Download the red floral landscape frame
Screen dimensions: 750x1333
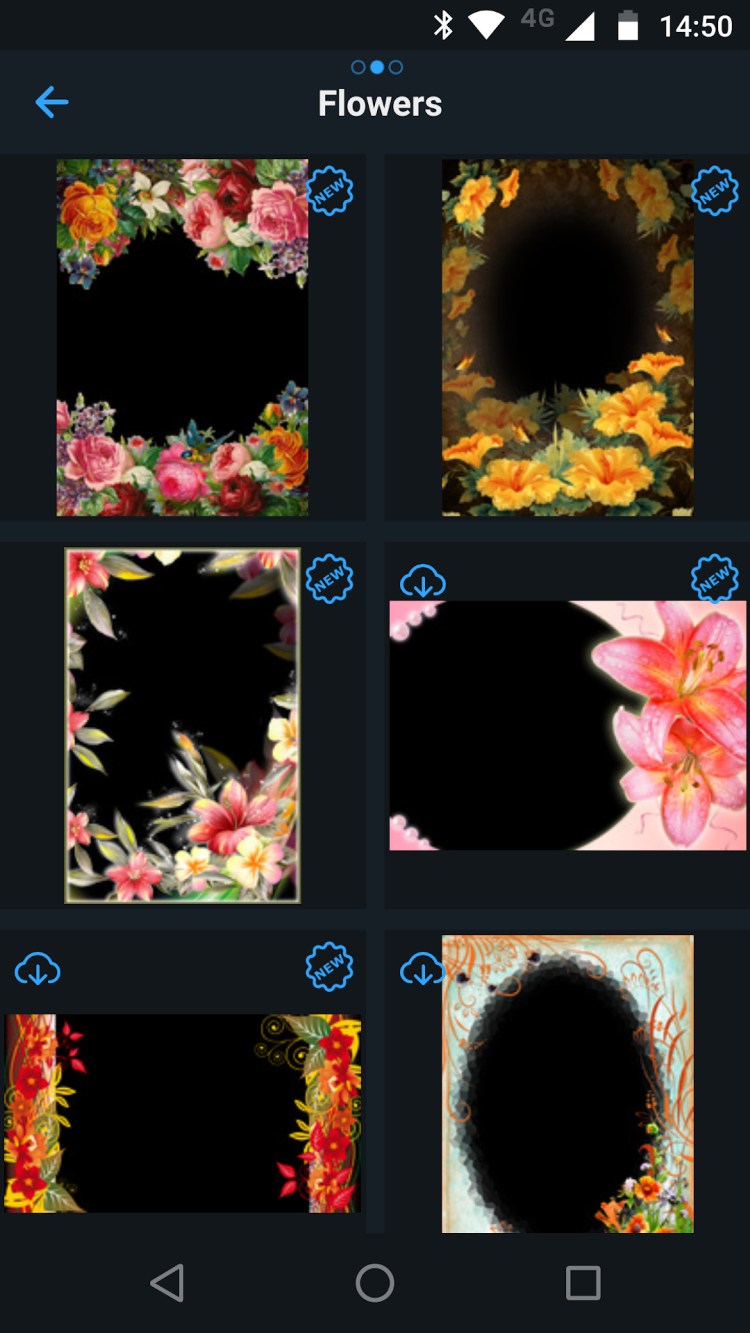pyautogui.click(x=37, y=968)
